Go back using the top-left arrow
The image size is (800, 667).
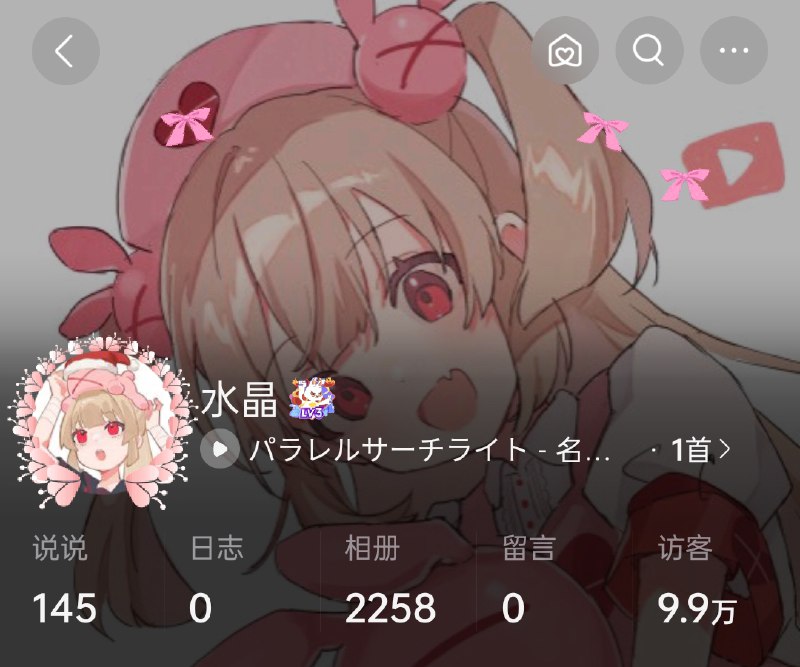coord(66,50)
